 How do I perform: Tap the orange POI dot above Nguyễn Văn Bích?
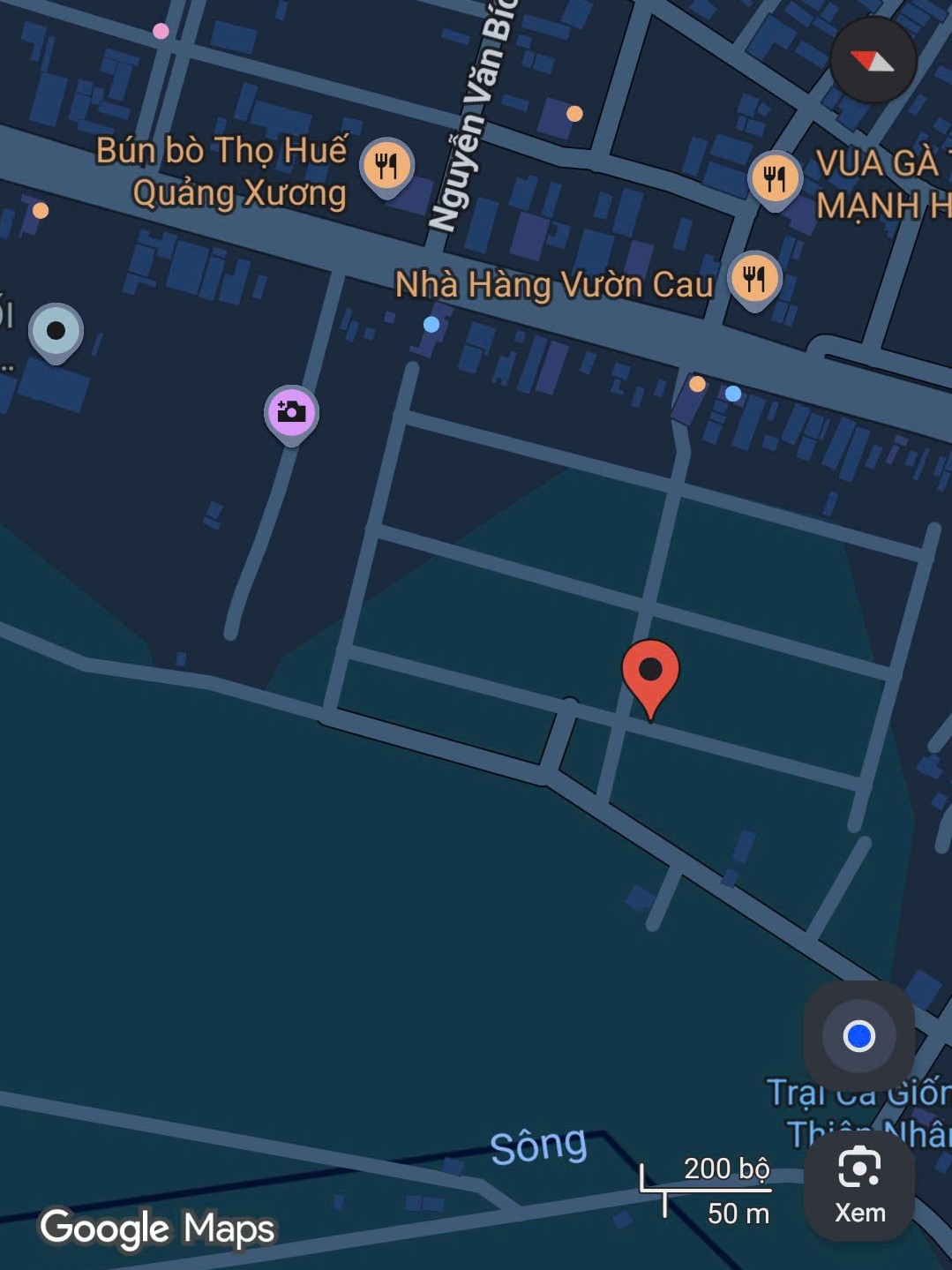(x=574, y=113)
